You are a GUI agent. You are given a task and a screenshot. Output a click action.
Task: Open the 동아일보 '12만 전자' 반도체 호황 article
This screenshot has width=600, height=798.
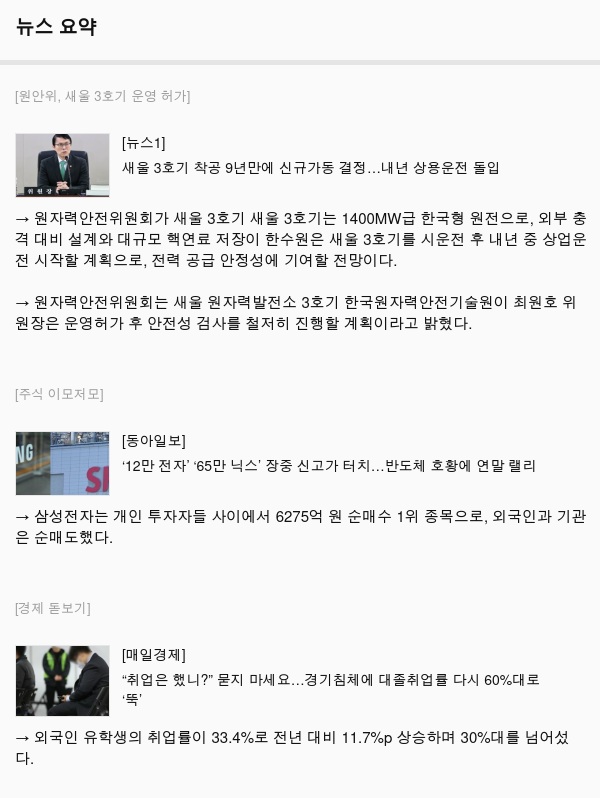tap(328, 465)
